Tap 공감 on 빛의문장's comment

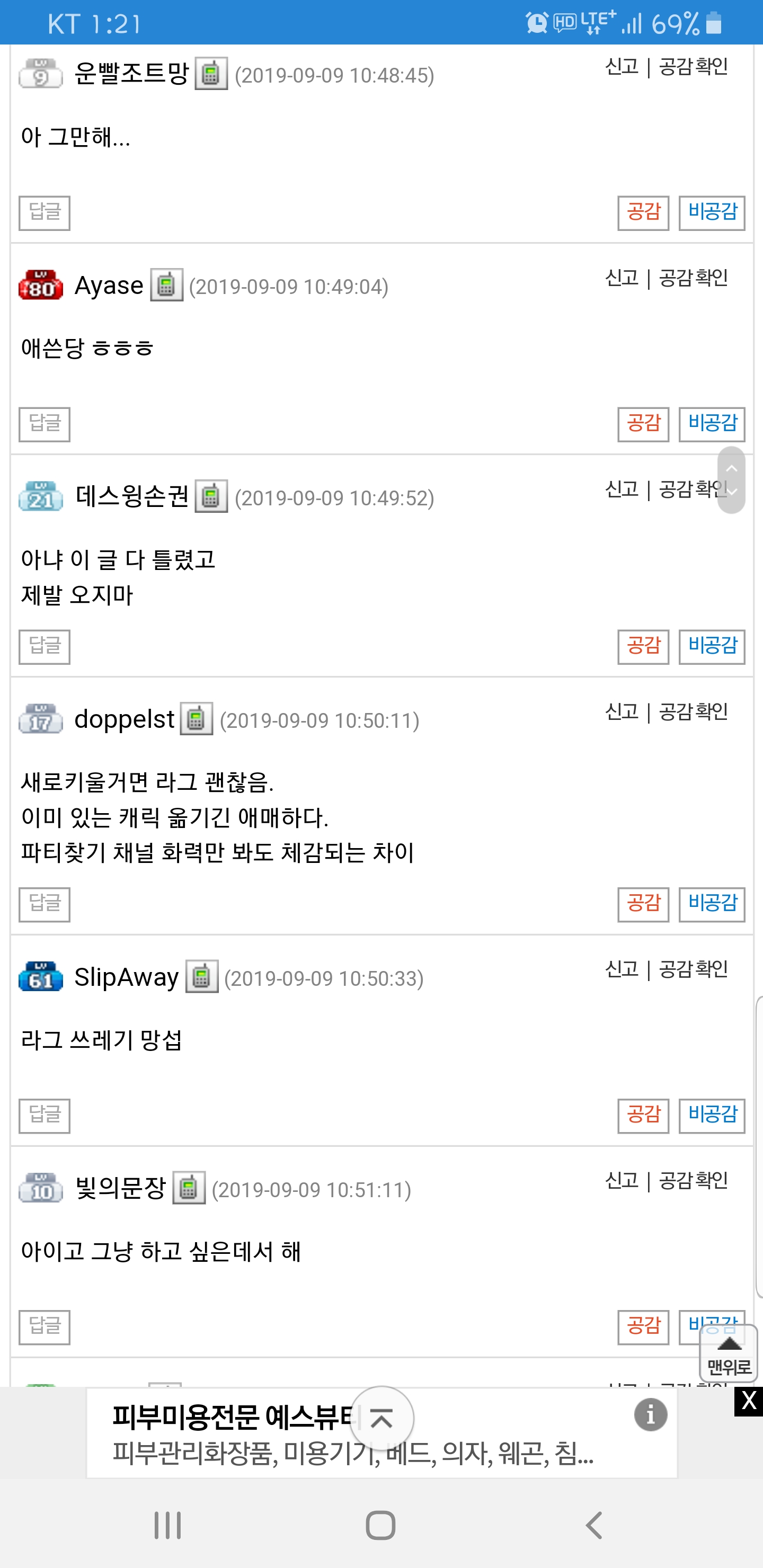point(643,1327)
